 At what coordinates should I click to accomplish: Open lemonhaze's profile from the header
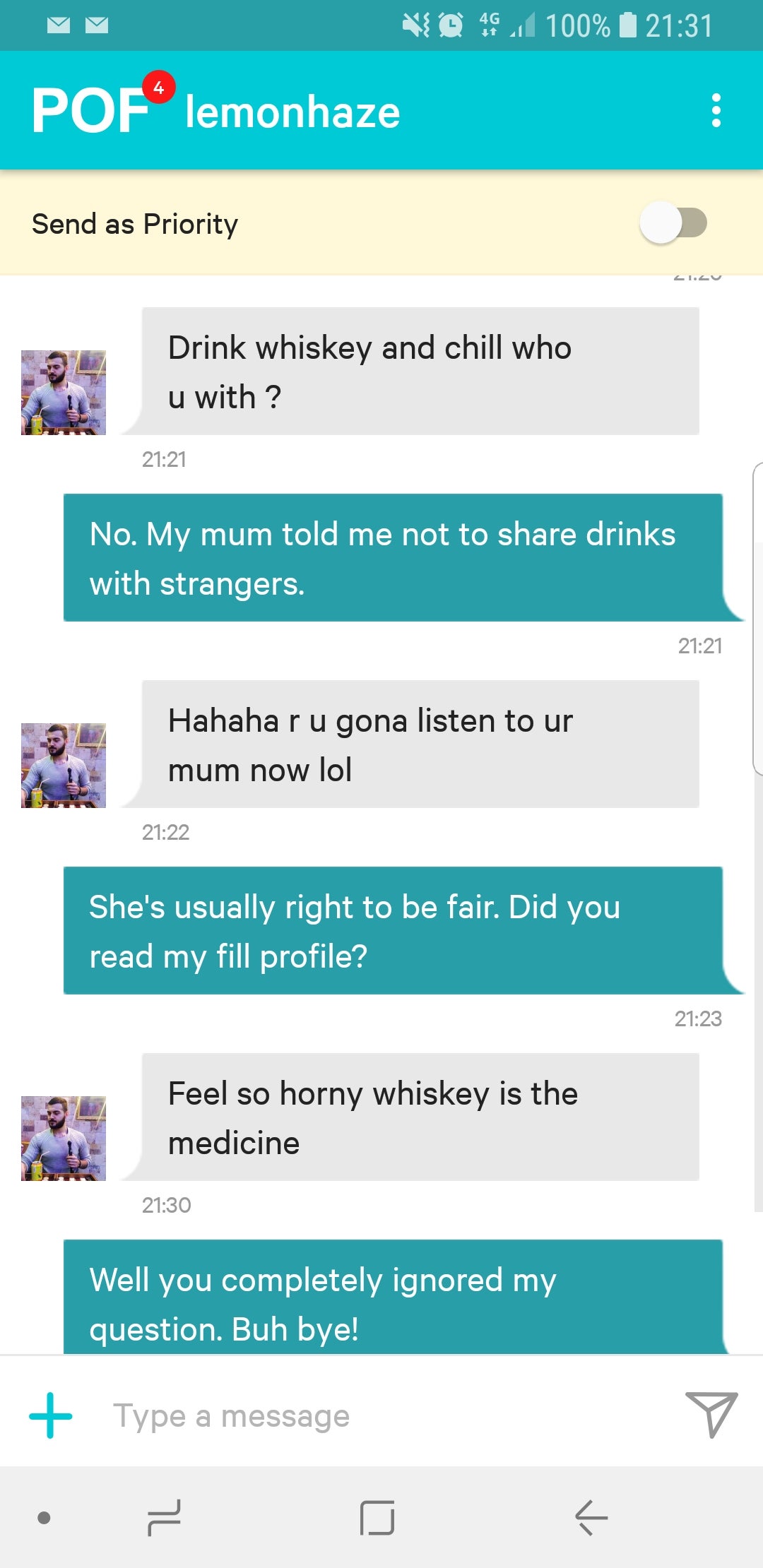point(292,112)
